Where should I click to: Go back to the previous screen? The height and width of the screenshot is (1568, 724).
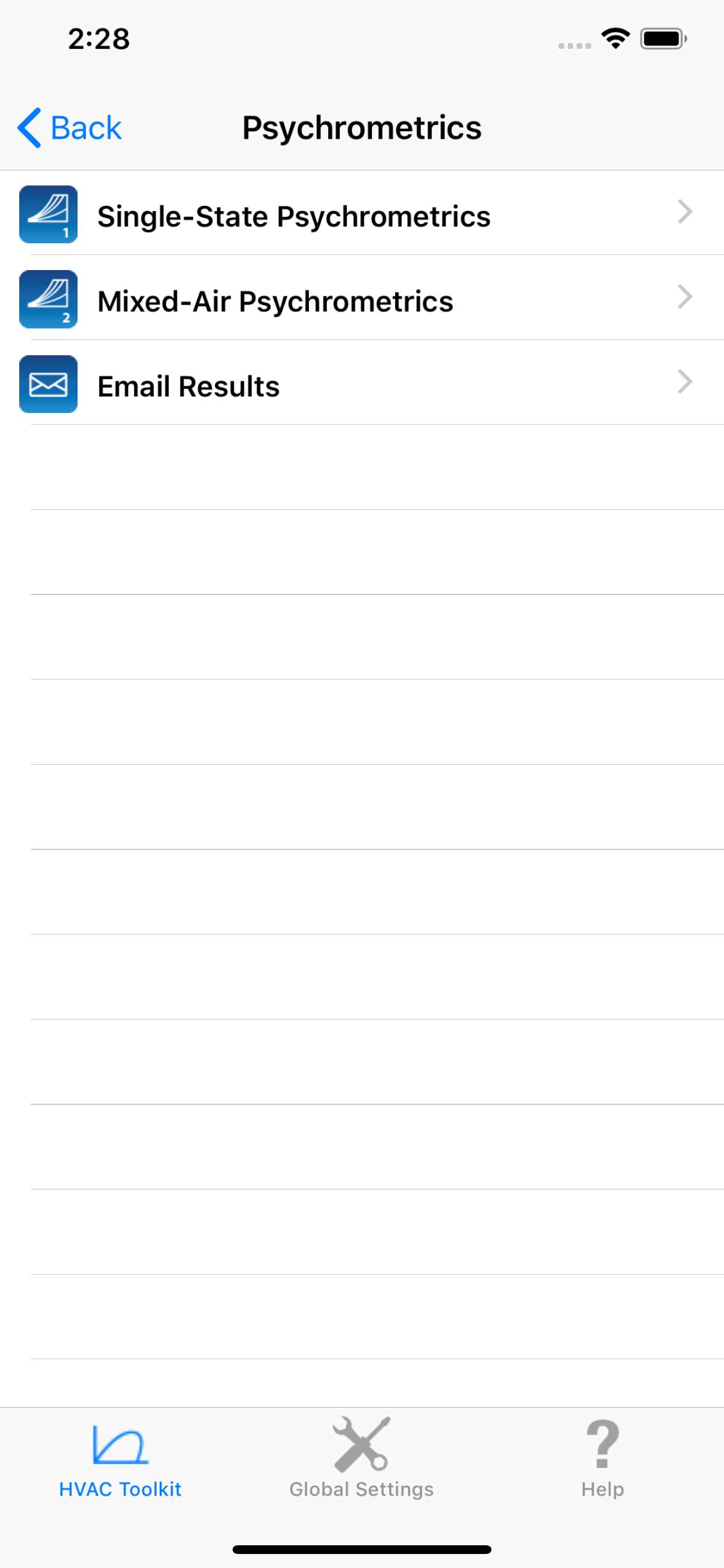(69, 128)
